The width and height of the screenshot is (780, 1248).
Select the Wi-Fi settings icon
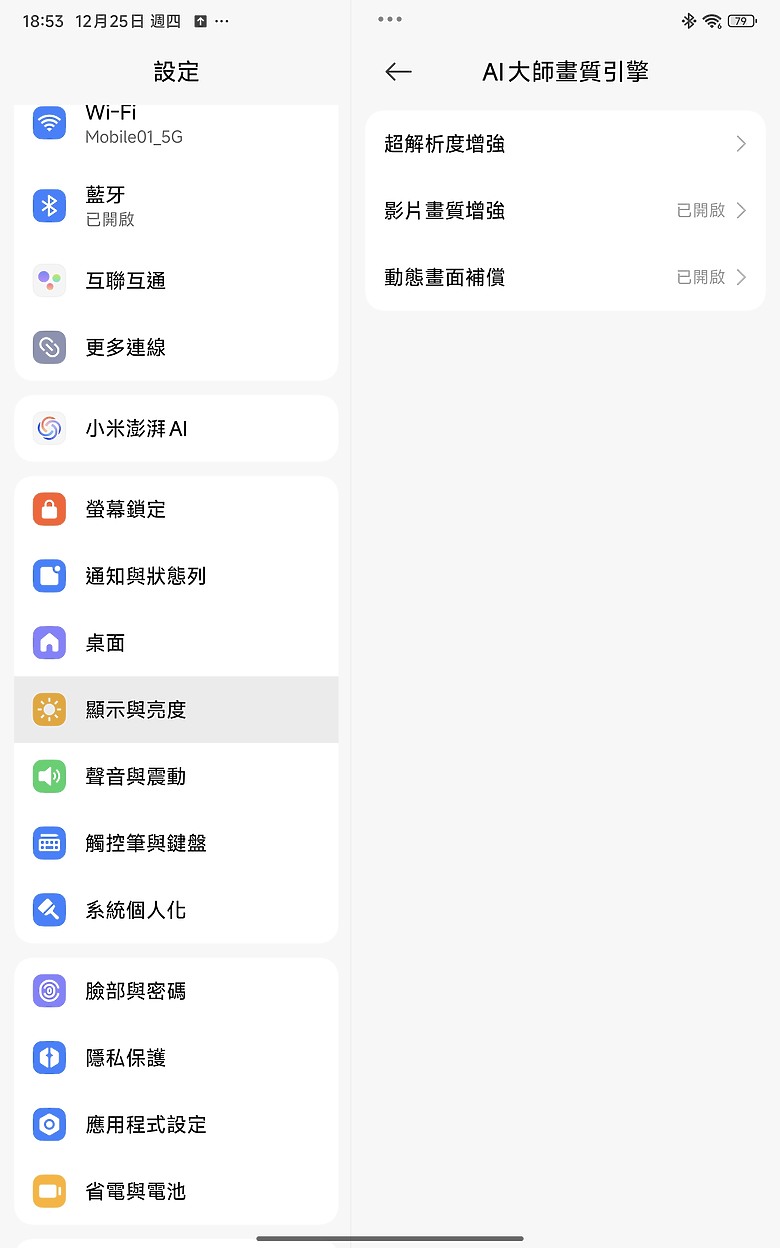[x=49, y=123]
